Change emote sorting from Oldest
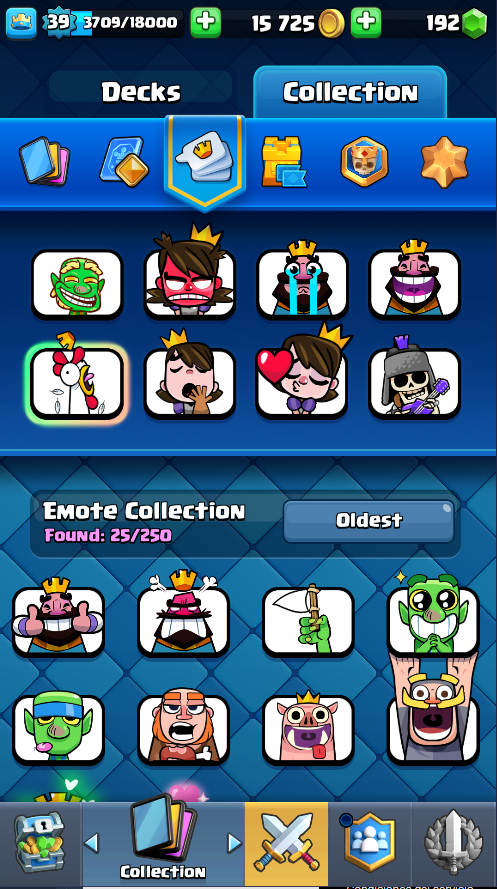Image resolution: width=497 pixels, height=889 pixels. click(369, 520)
